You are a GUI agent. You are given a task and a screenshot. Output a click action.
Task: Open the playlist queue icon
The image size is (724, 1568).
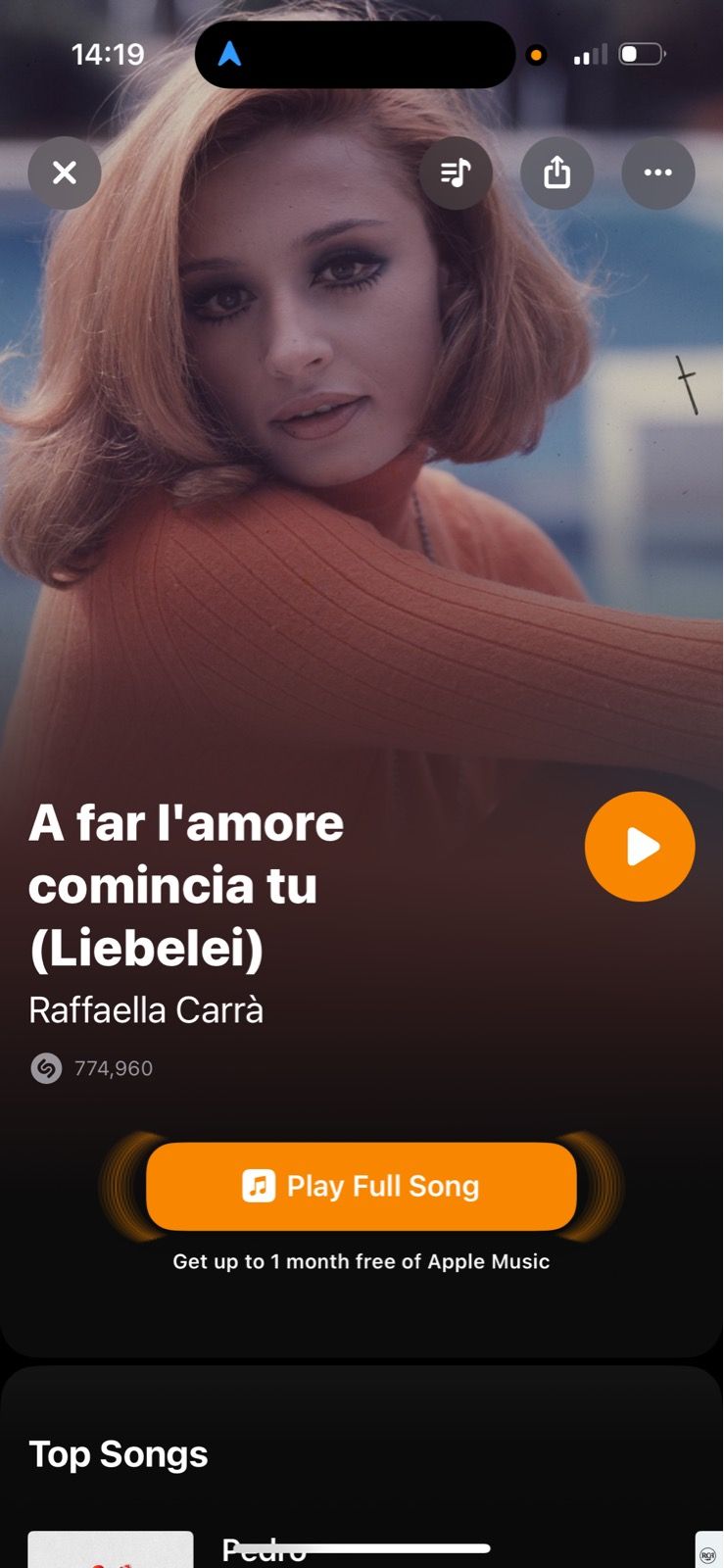[x=456, y=173]
